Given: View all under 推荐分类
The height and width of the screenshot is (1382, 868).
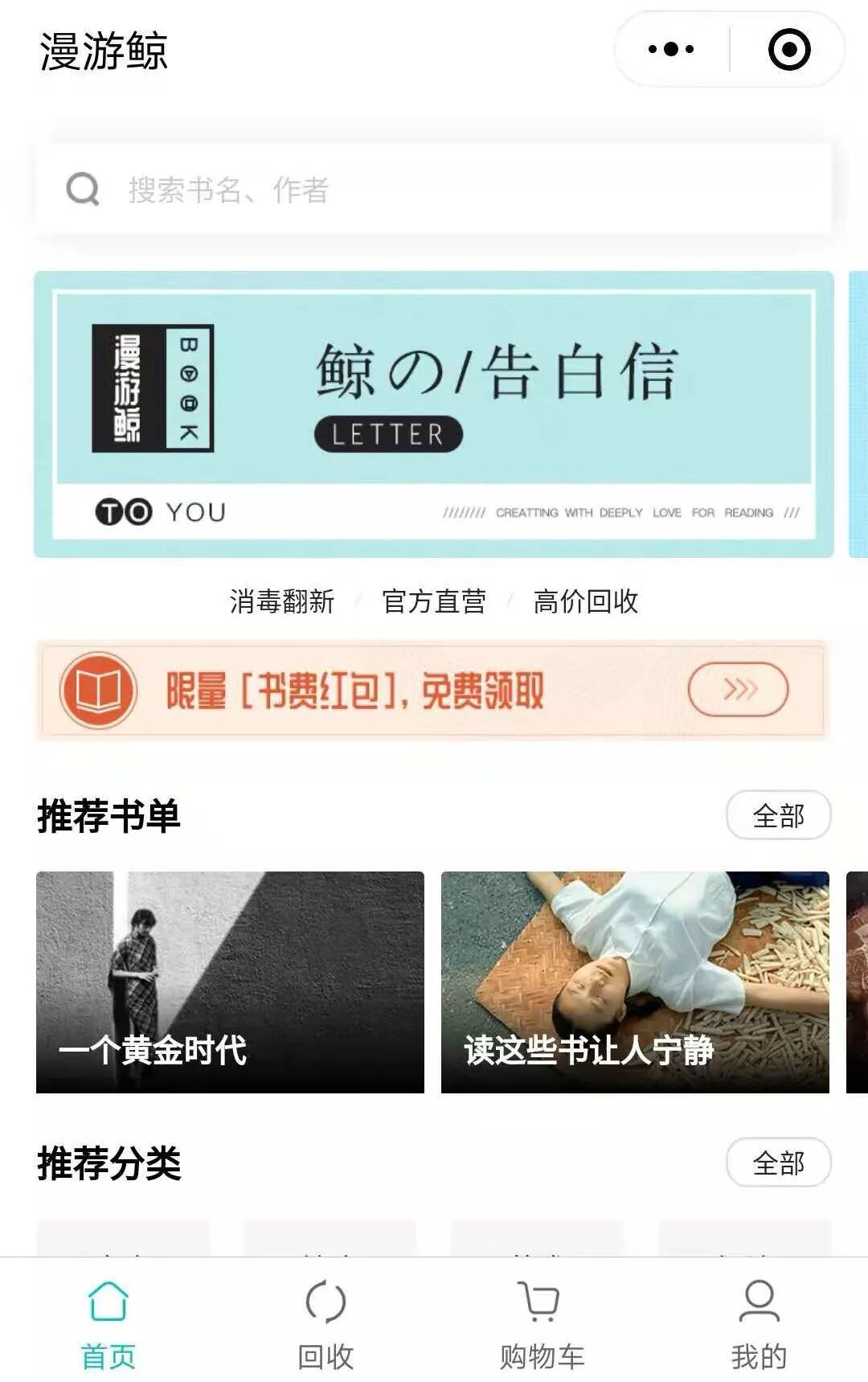Looking at the screenshot, I should [x=778, y=1163].
